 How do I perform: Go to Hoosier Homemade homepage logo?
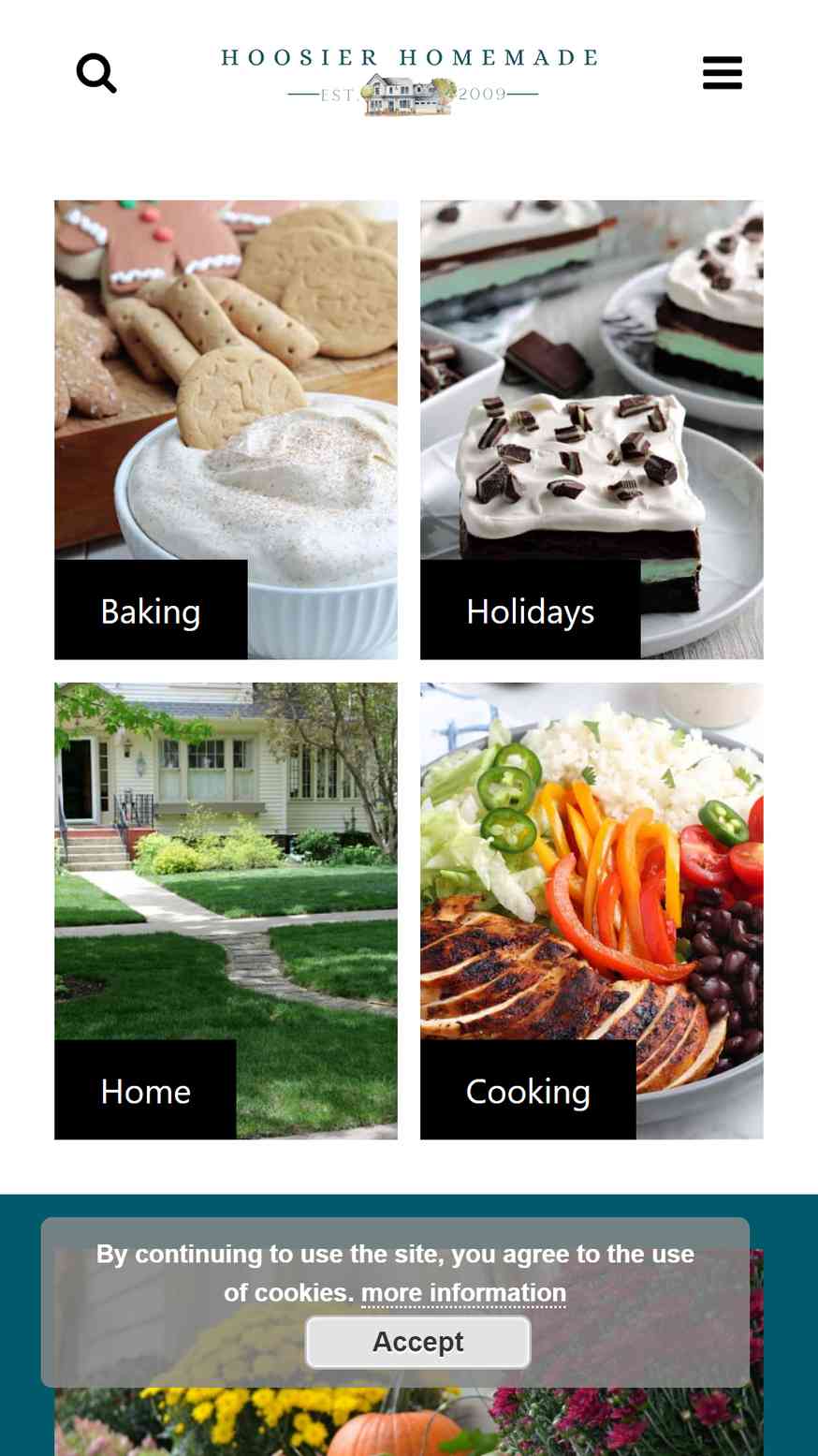(410, 81)
